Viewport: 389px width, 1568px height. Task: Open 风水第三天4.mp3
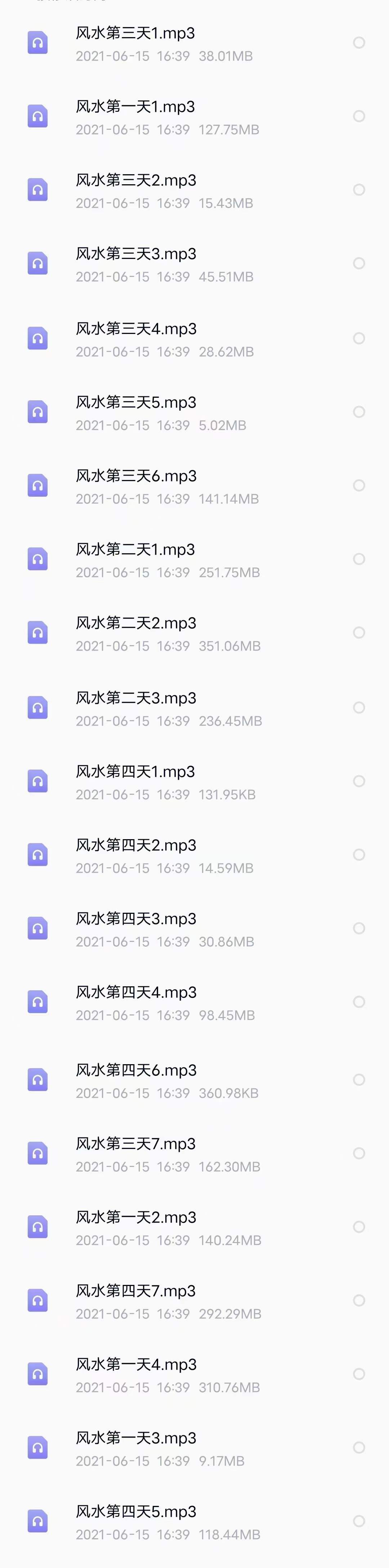135,329
